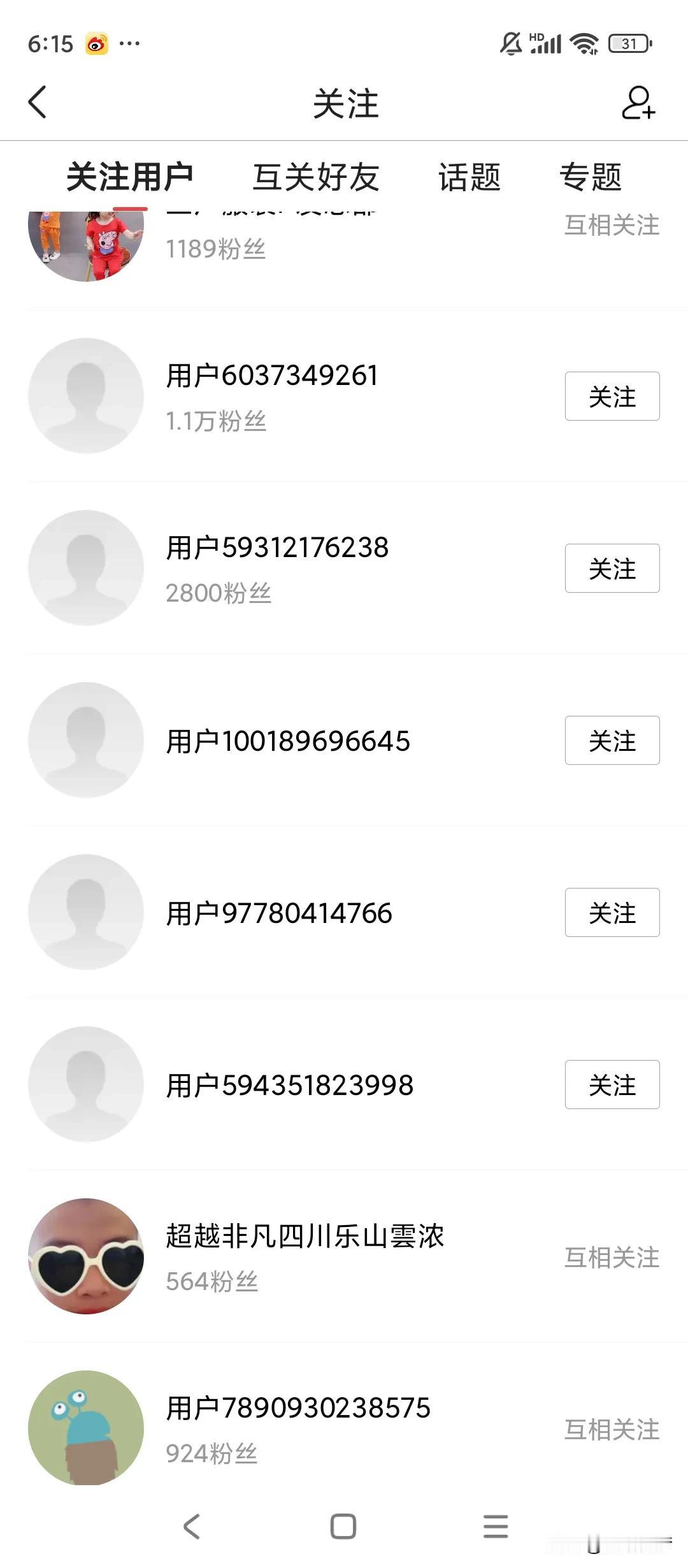Open profile of 用户7890930238575
Viewport: 688px width, 1568px height.
[344, 1428]
